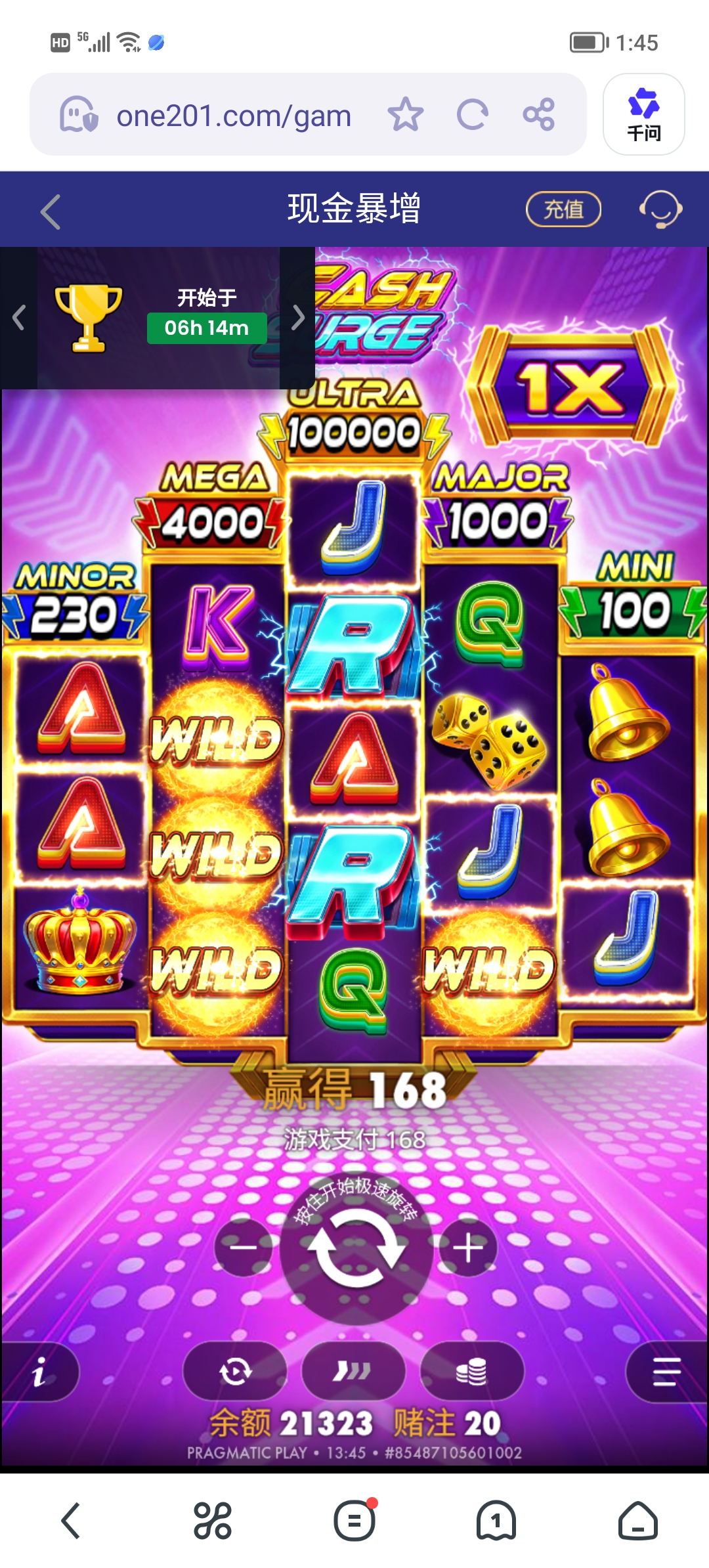This screenshot has height=1568, width=709.
Task: Reload the page in browser
Action: pyautogui.click(x=472, y=115)
